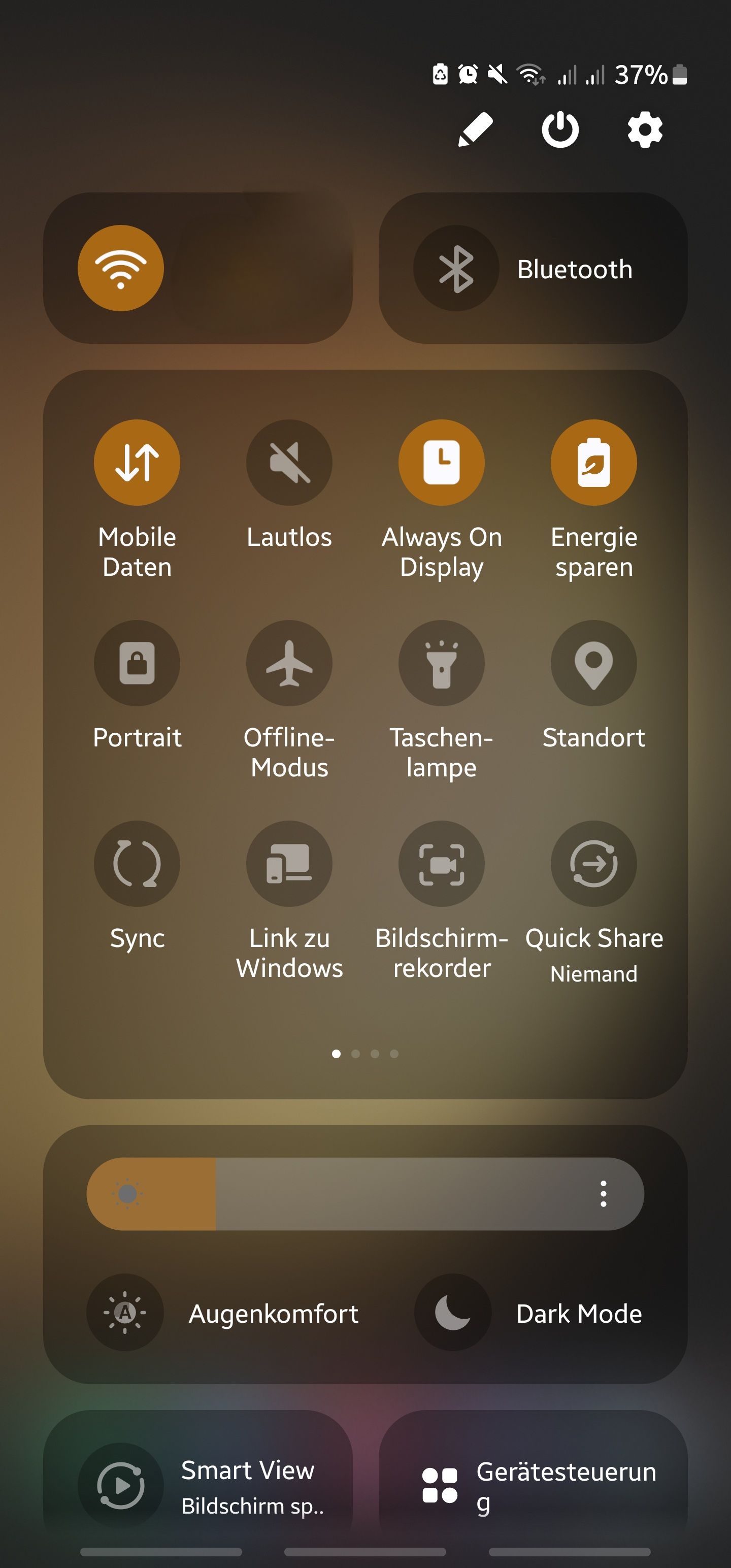Tap the second page indicator dot

[355, 1055]
